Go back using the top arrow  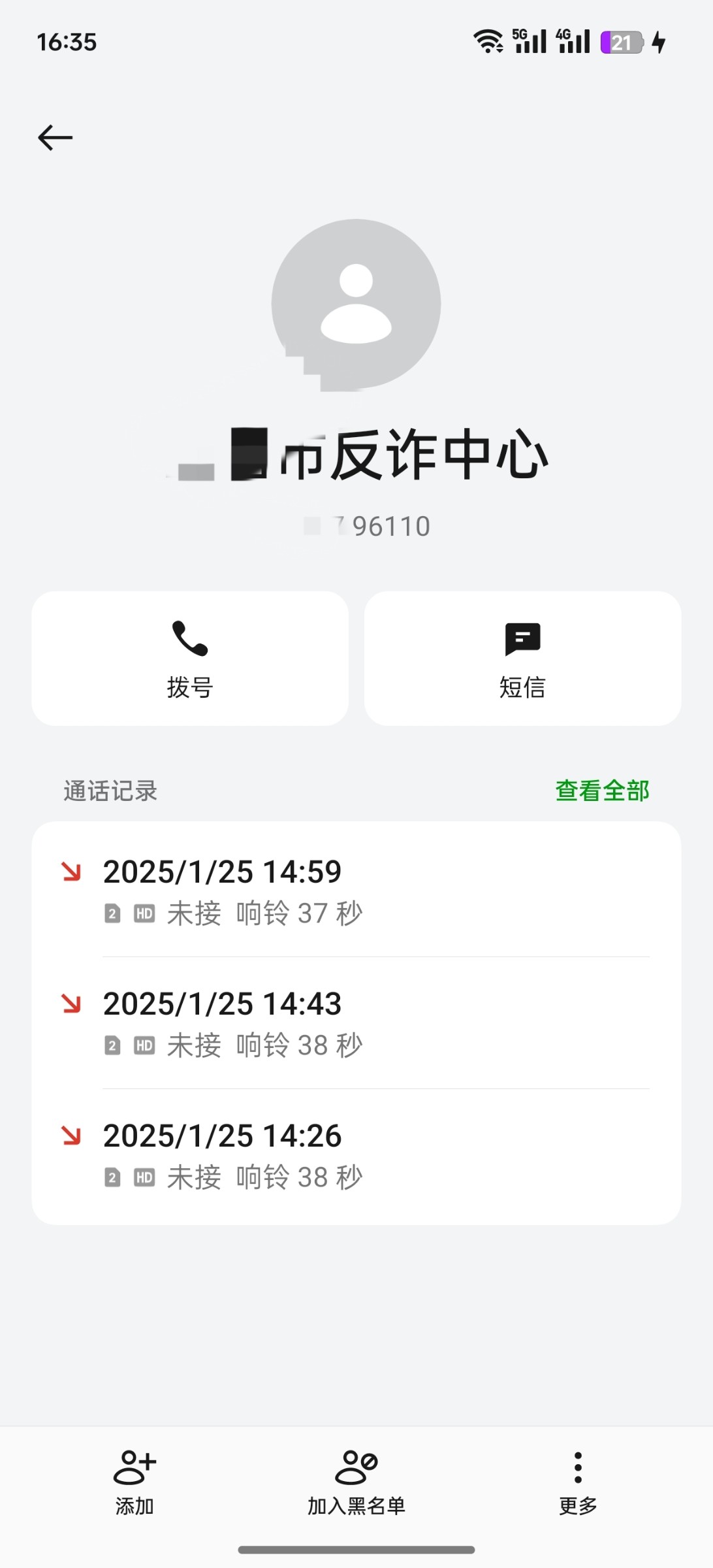coord(55,138)
